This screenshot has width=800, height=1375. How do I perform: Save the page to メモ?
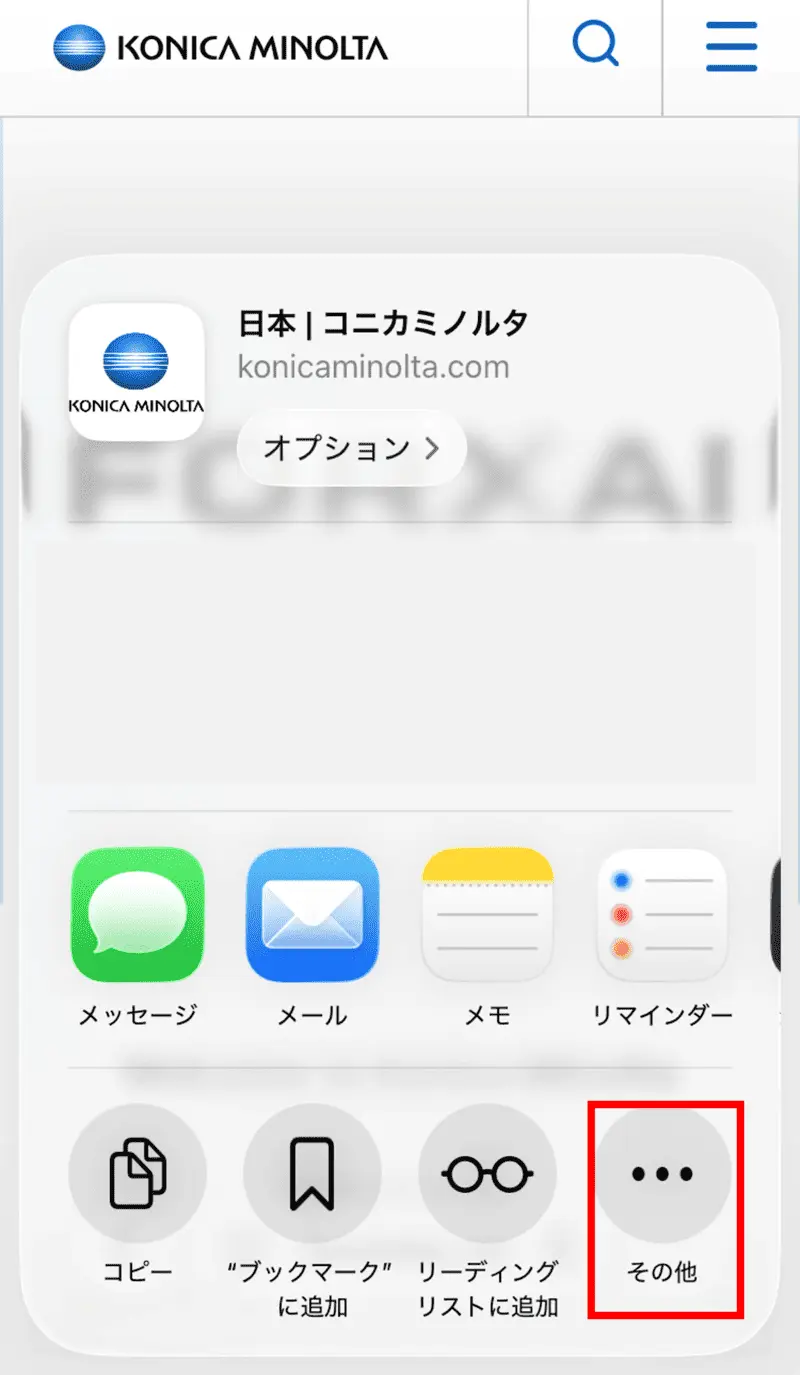coord(487,916)
